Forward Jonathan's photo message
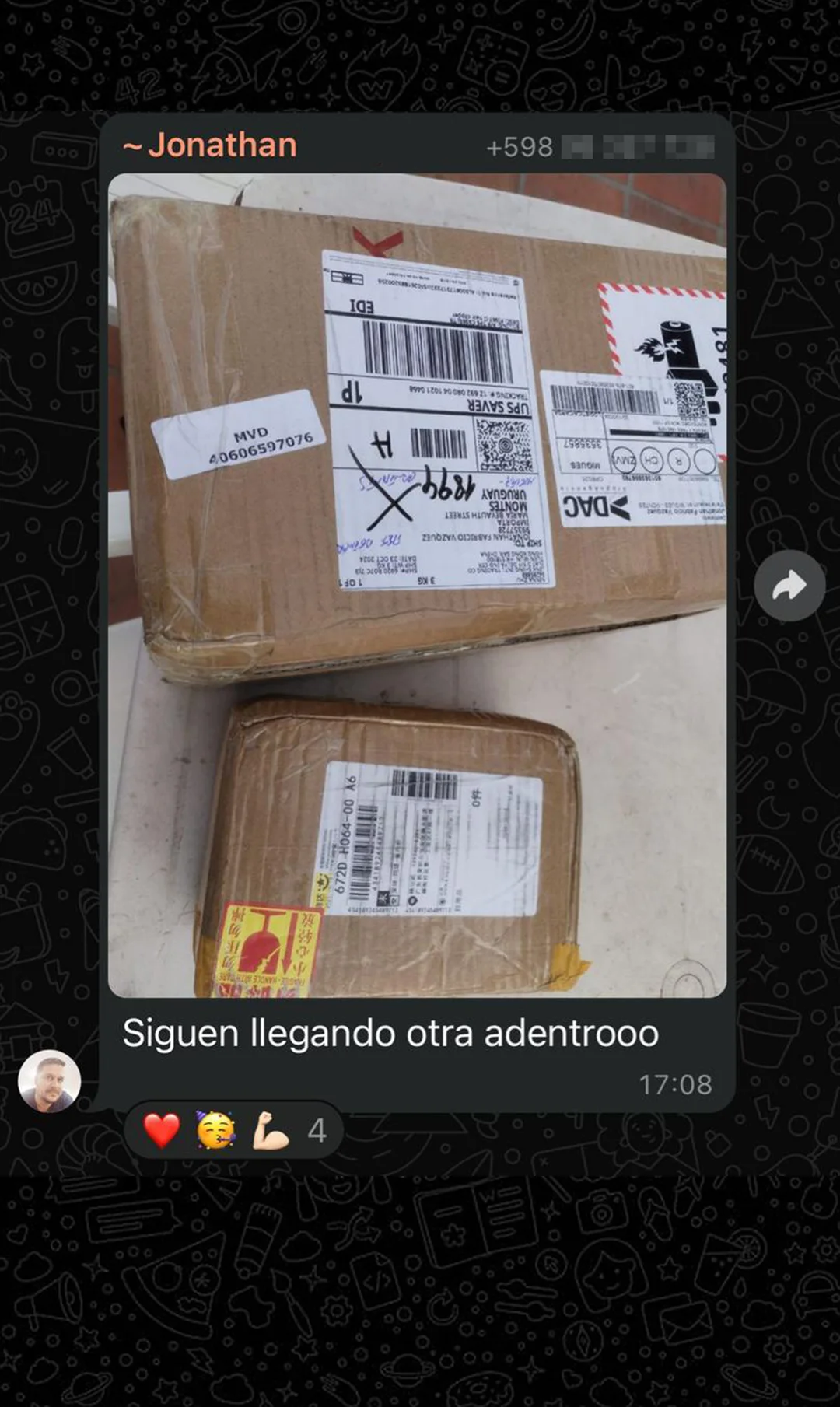This screenshot has width=840, height=1407. [x=789, y=586]
